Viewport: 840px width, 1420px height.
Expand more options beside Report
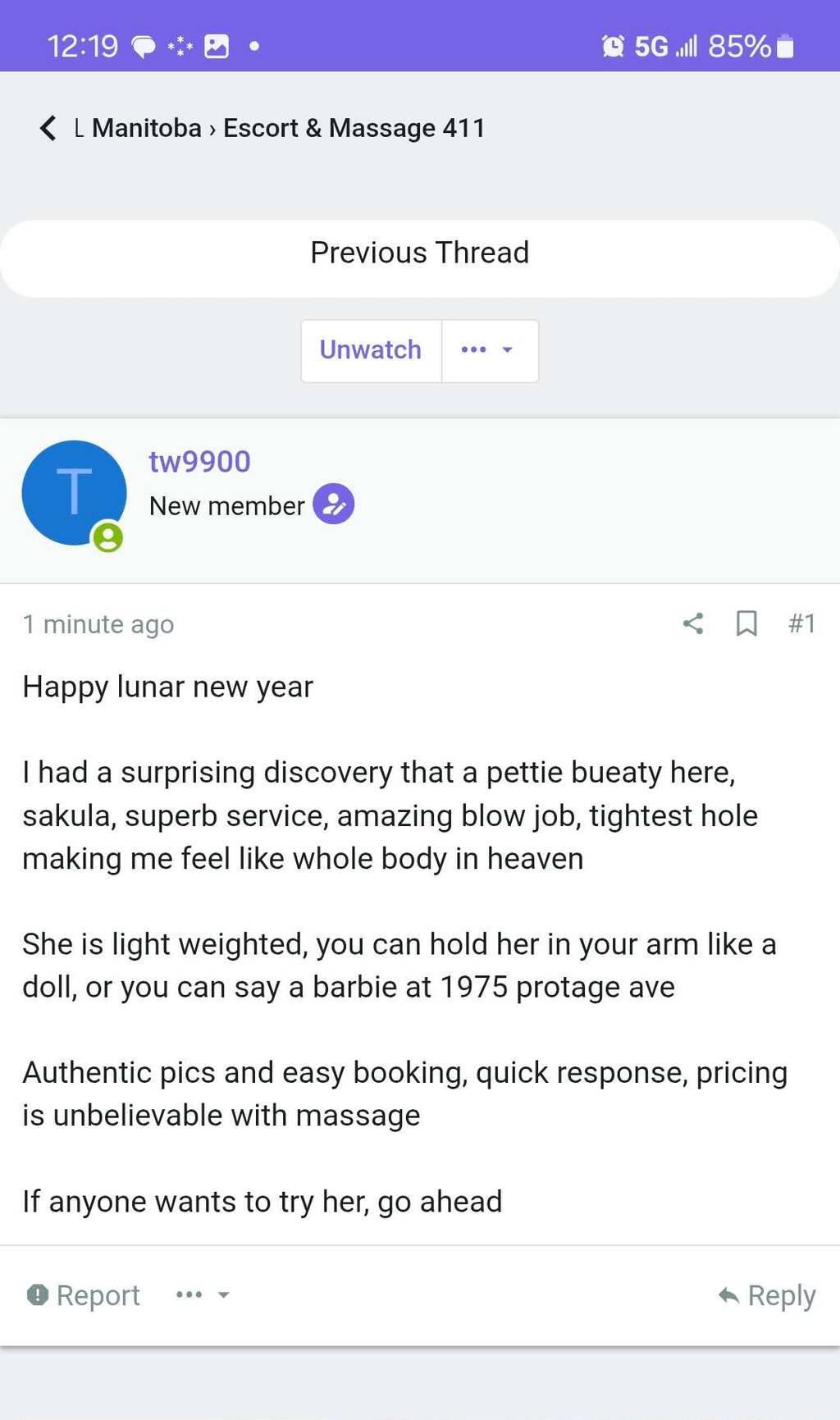[x=202, y=1295]
